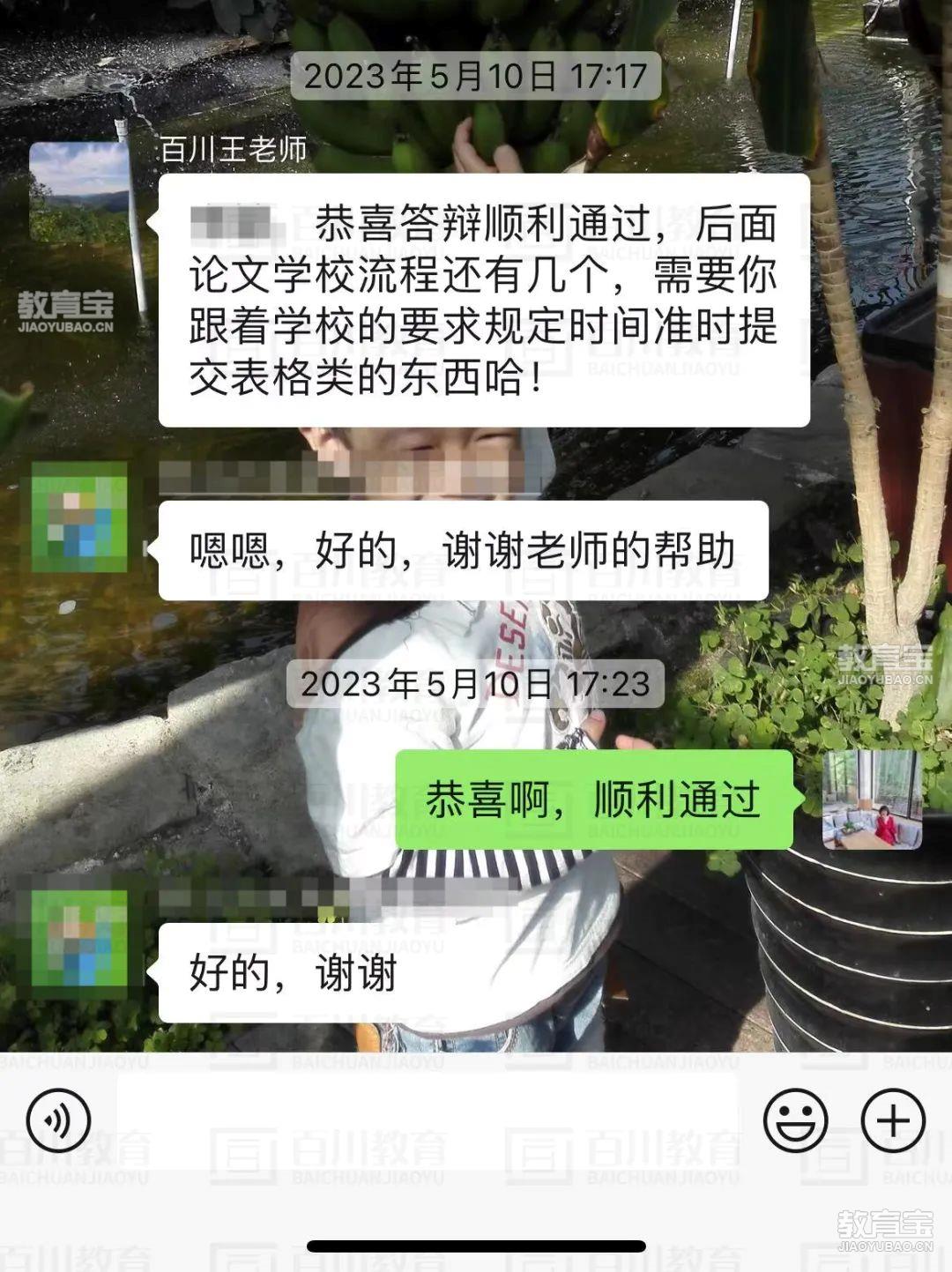Switch to voice message input
This screenshot has height=1272, width=952.
point(59,1120)
